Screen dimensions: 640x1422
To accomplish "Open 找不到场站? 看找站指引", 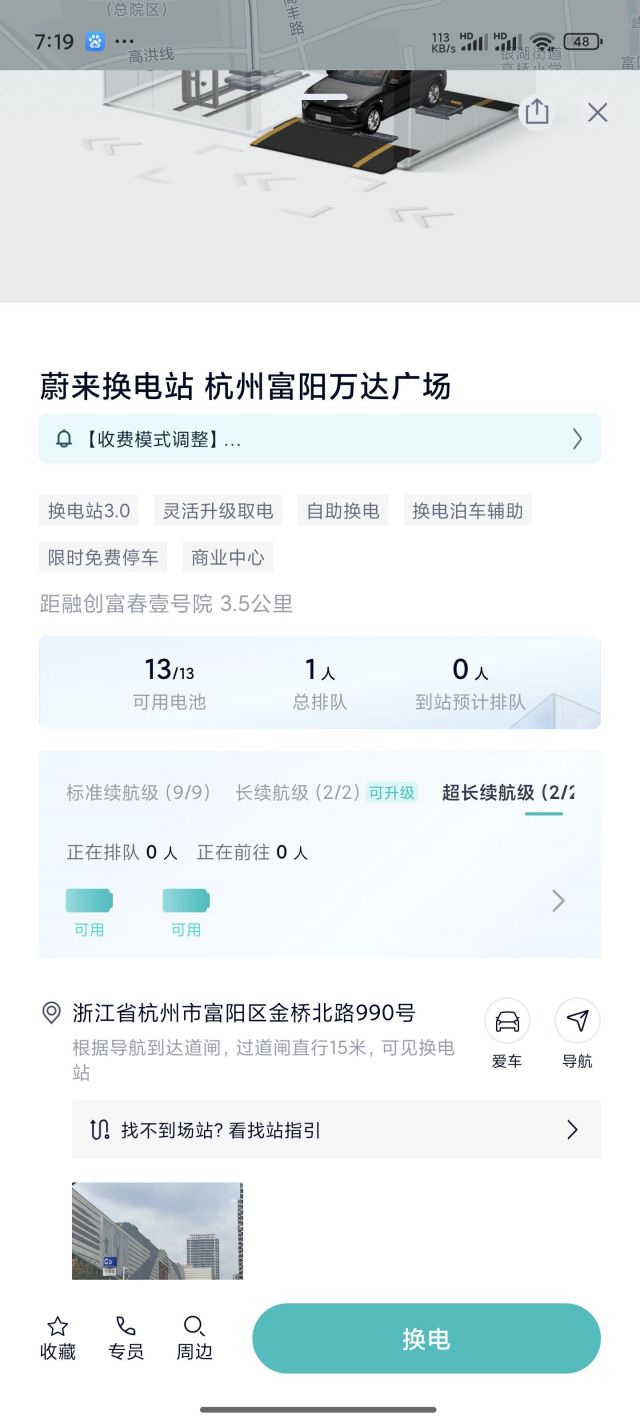I will pyautogui.click(x=336, y=1130).
